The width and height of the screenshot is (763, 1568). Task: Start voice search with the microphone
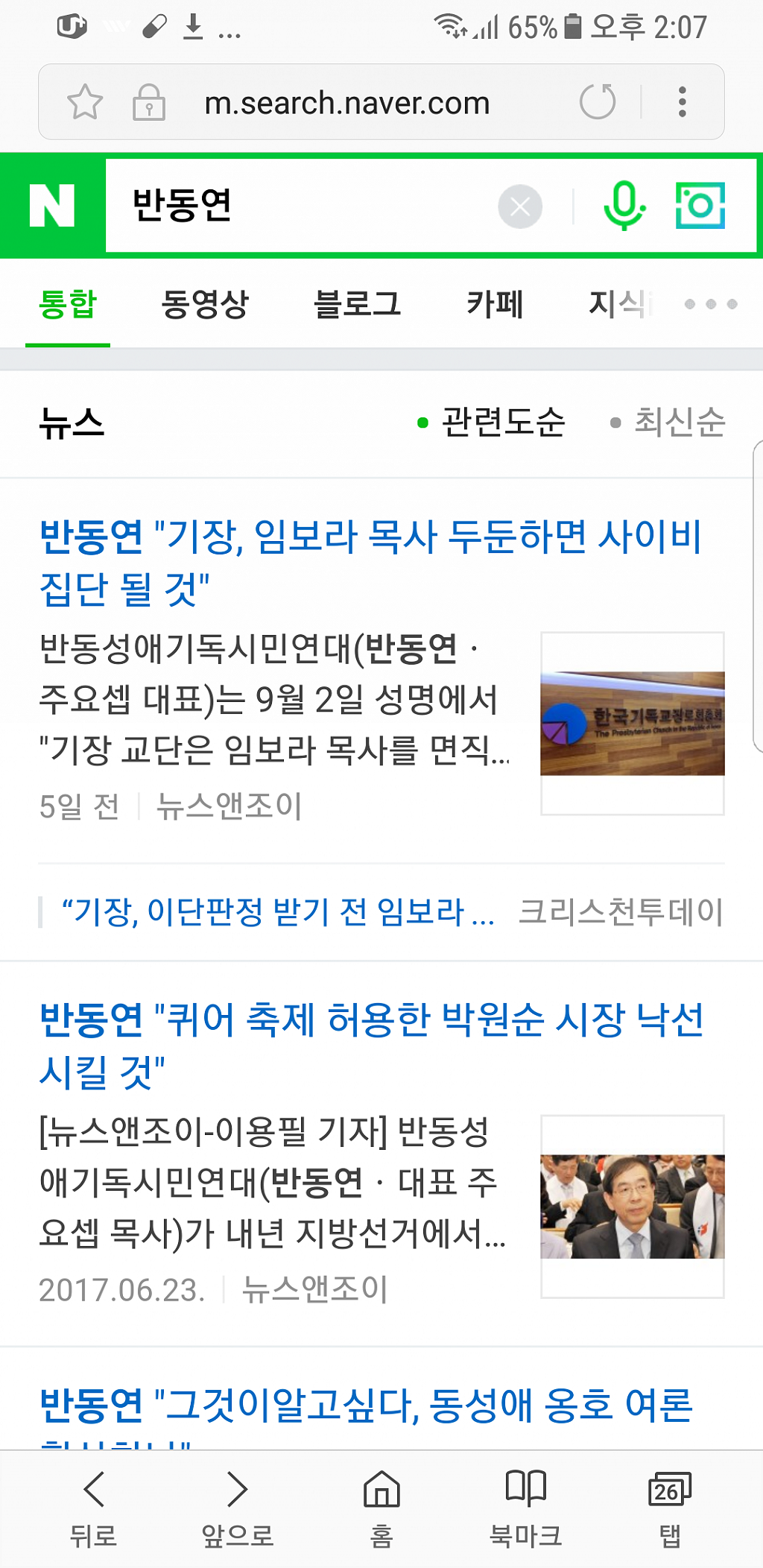coord(624,206)
